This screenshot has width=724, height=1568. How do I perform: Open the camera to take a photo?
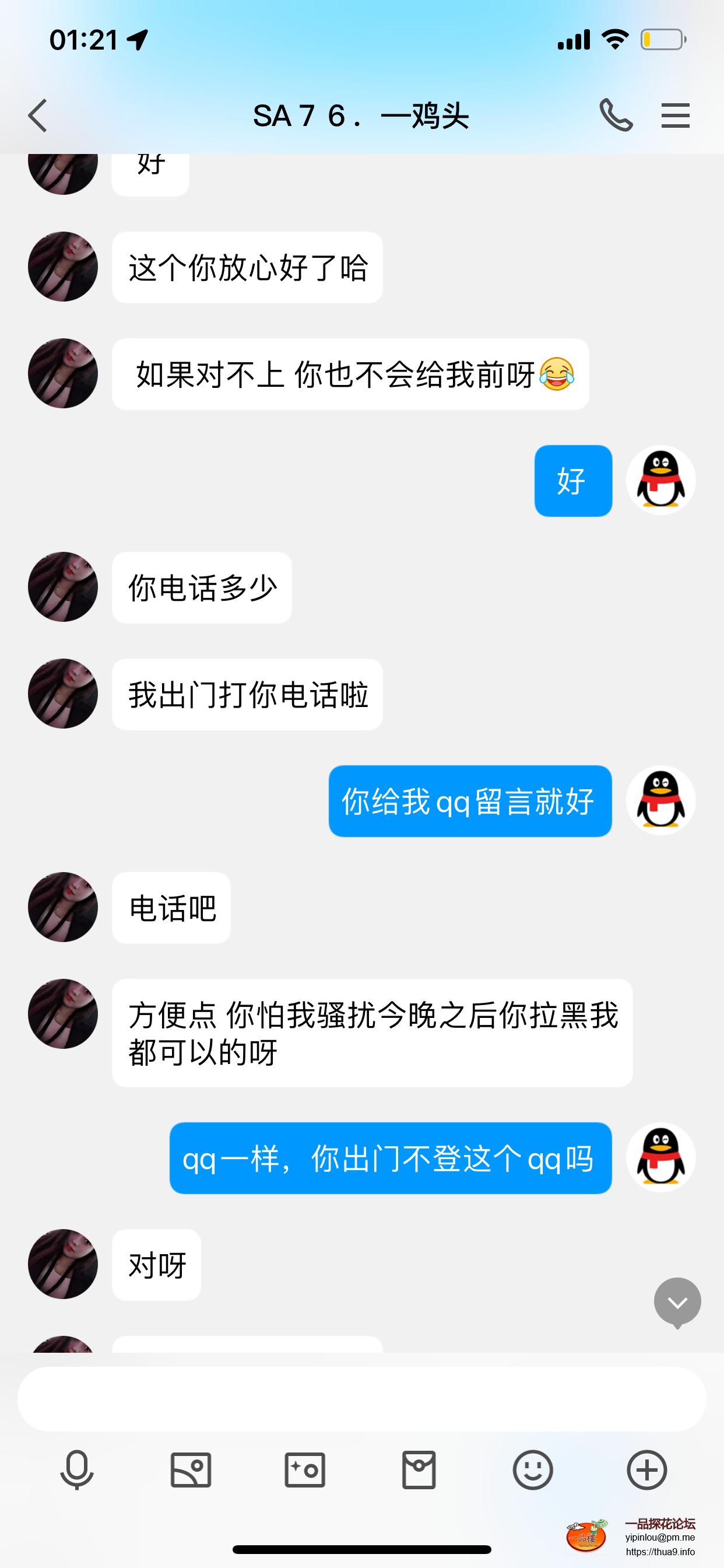pyautogui.click(x=305, y=1470)
